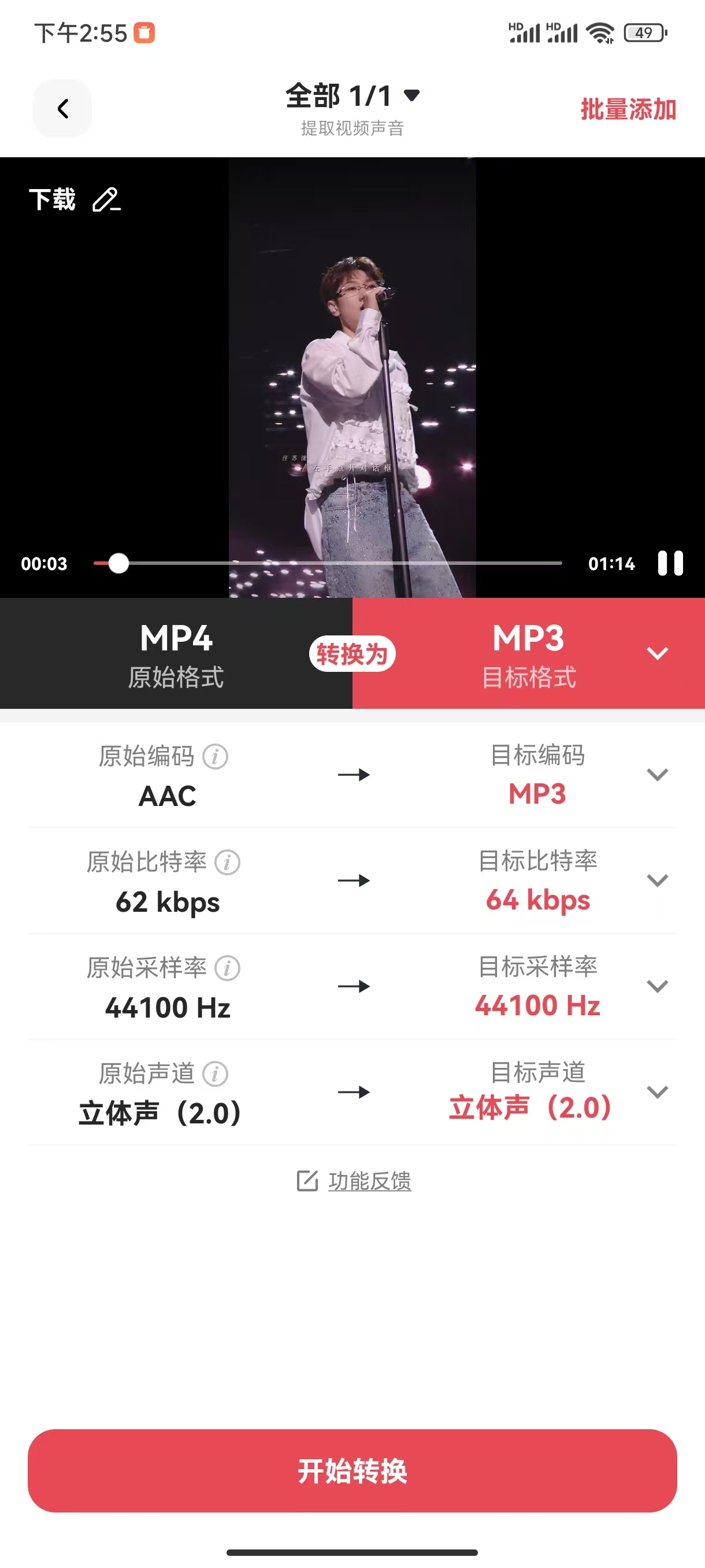705x1568 pixels.
Task: Select the MP4 原始格式 panel
Action: [x=175, y=654]
